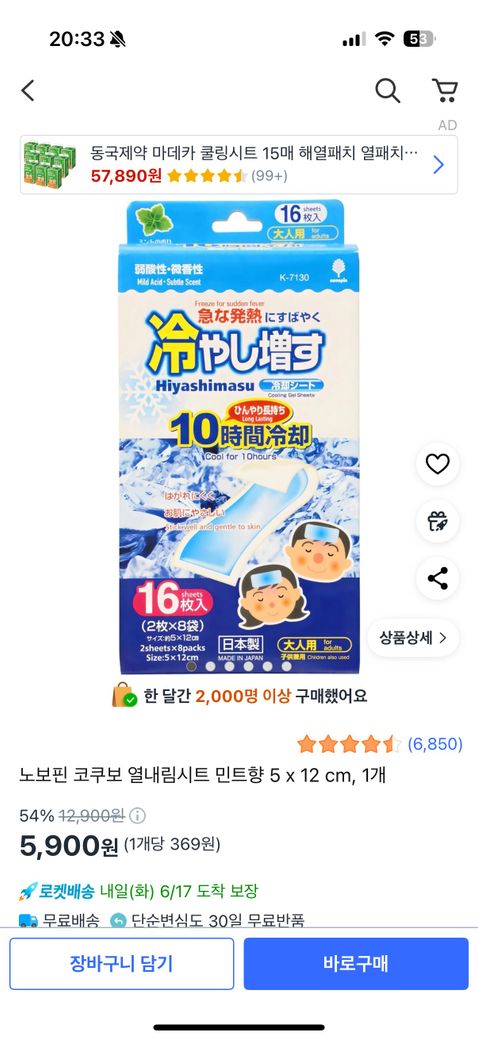The image size is (478, 1040).
Task: Buy now with 바로구매
Action: tap(356, 964)
